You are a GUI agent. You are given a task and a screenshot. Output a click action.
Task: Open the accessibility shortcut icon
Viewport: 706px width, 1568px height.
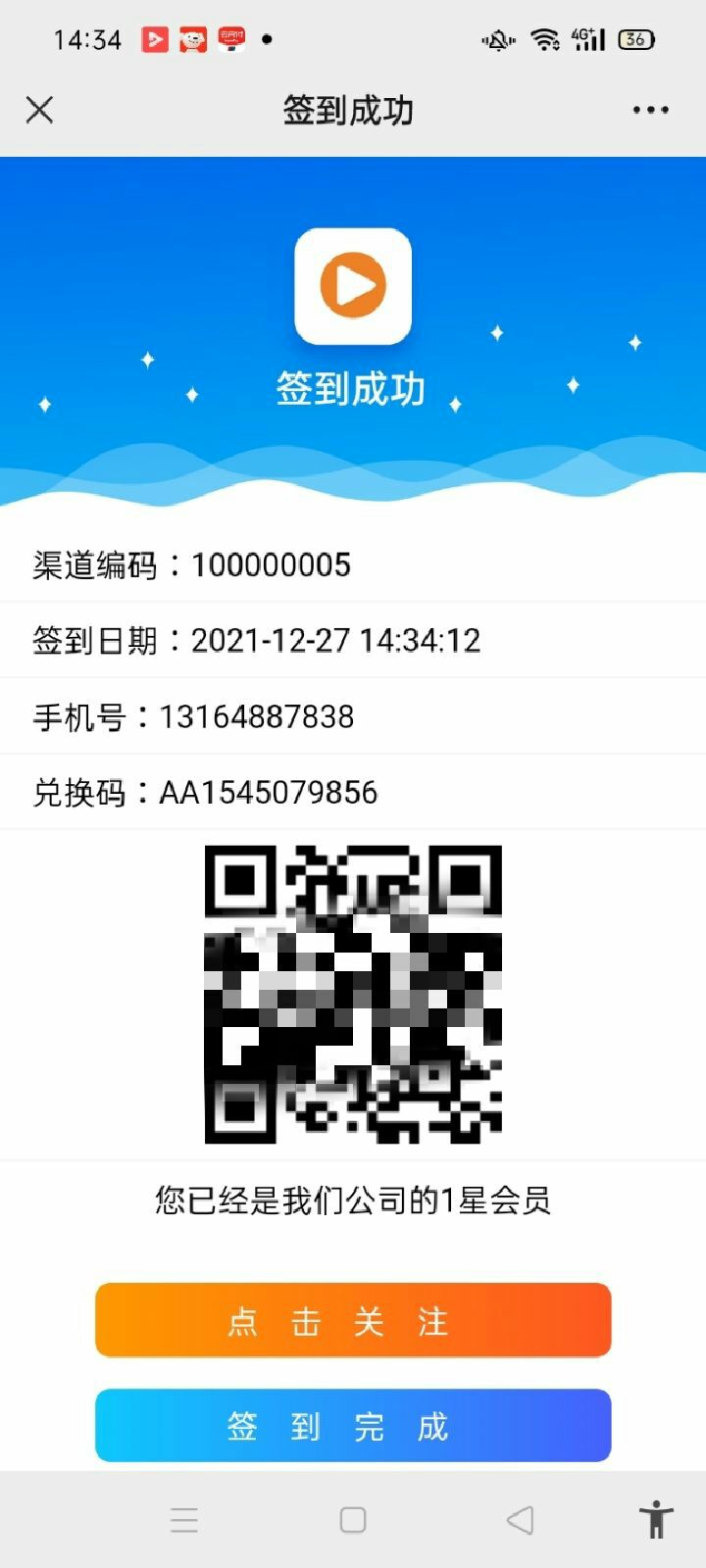coord(656,1520)
